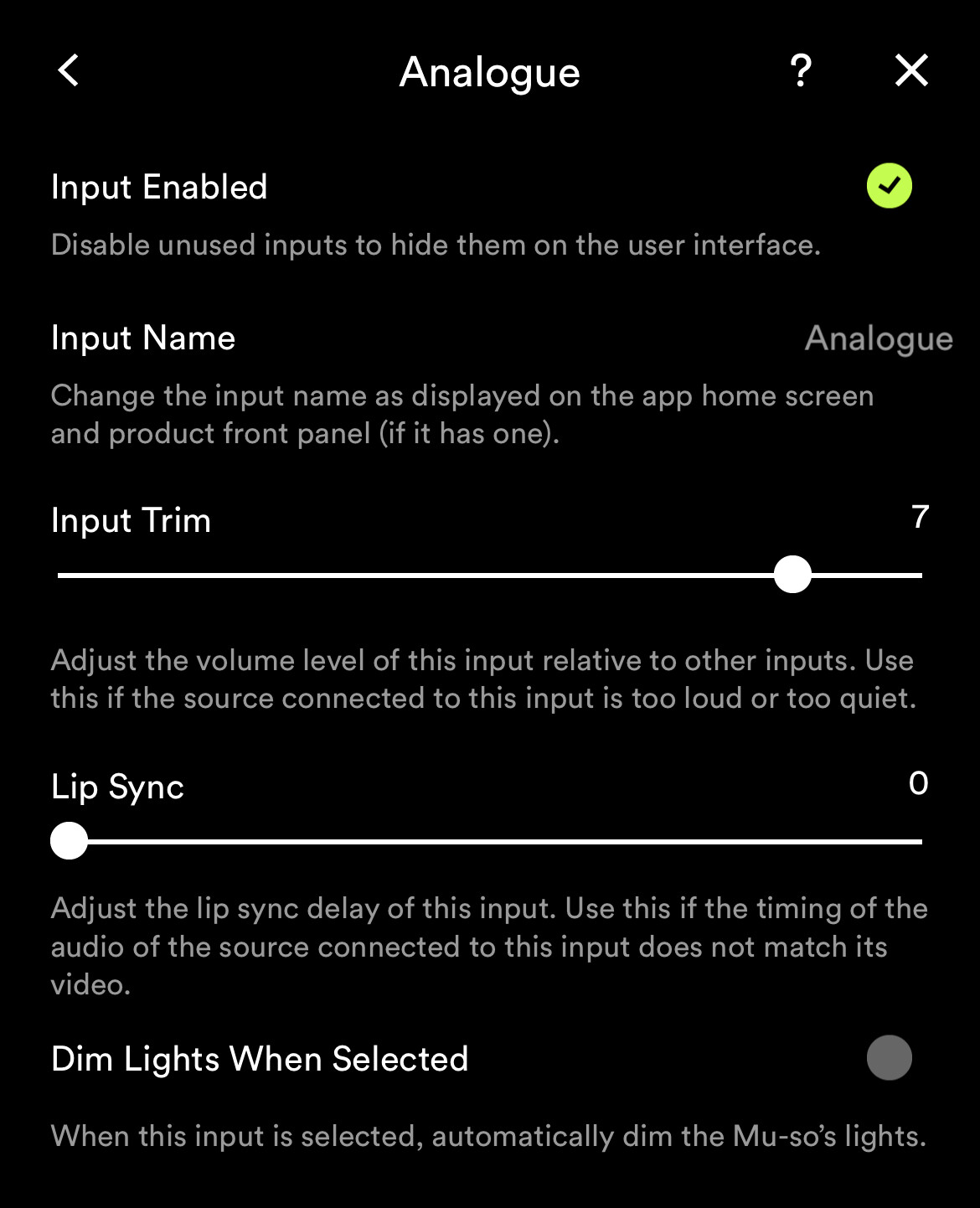
Task: Go back from the Analogue settings
Action: (69, 70)
